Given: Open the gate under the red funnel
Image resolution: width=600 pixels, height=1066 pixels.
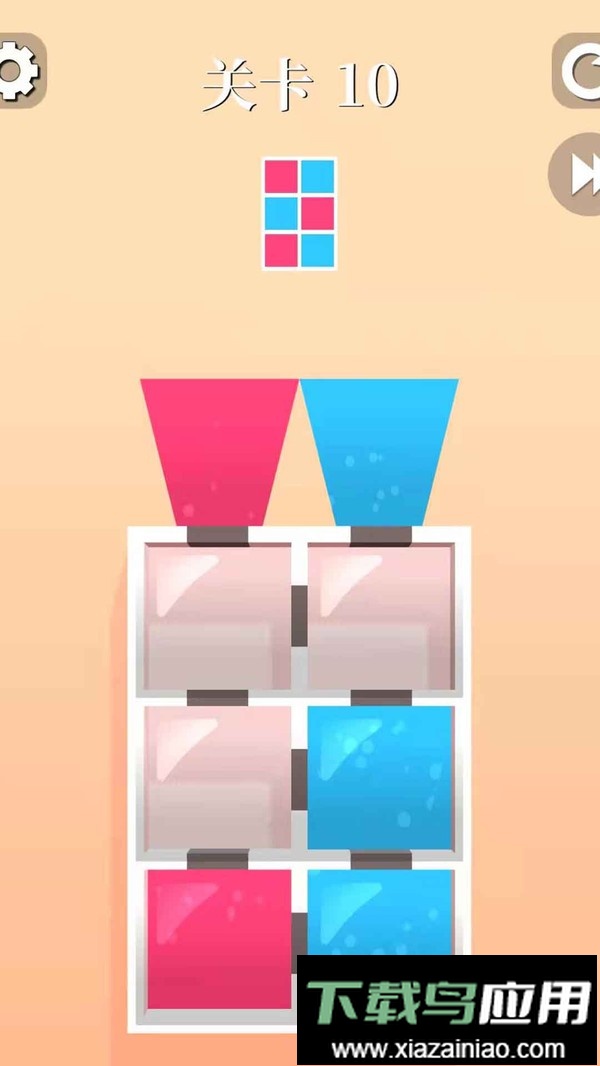Looking at the screenshot, I should pyautogui.click(x=218, y=536).
